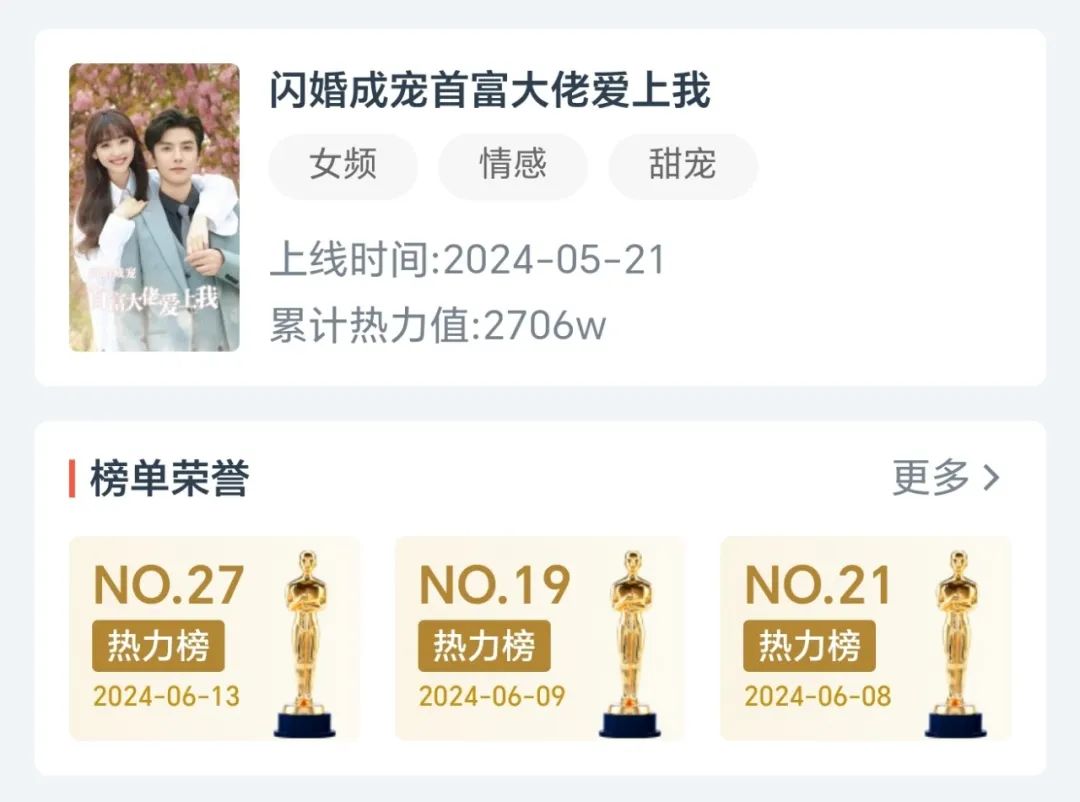
Task: Open the drama poster thumbnail
Action: click(x=154, y=208)
